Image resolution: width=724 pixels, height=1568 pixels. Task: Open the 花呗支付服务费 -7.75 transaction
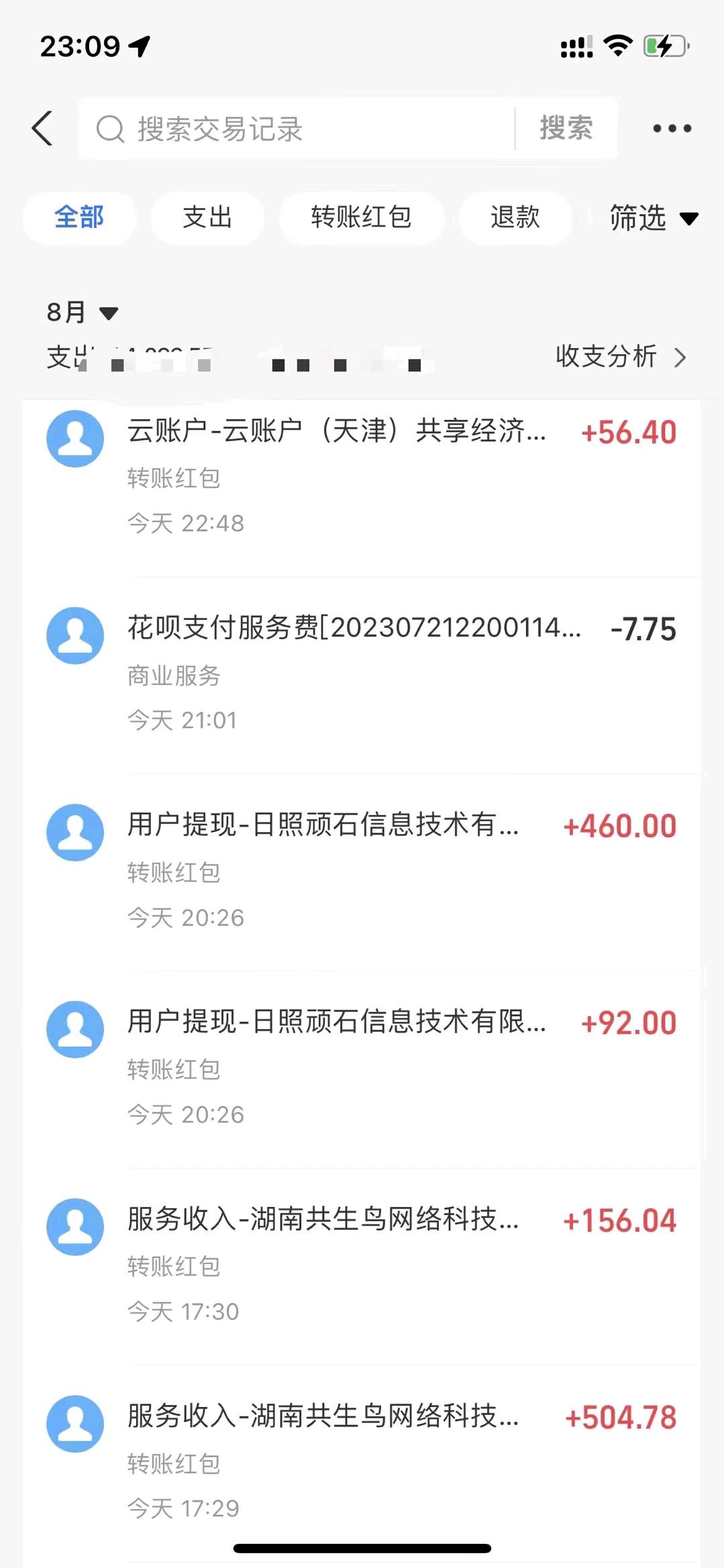[x=362, y=675]
